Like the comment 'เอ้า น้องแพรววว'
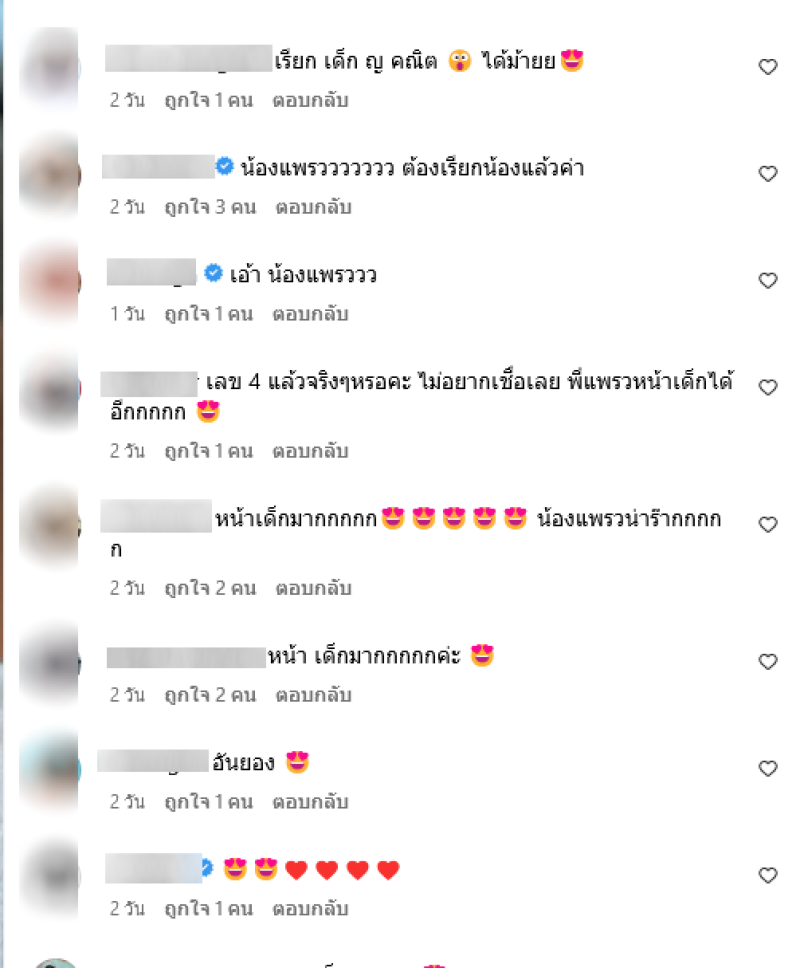Screen dimensions: 800x968 pos(768,281)
